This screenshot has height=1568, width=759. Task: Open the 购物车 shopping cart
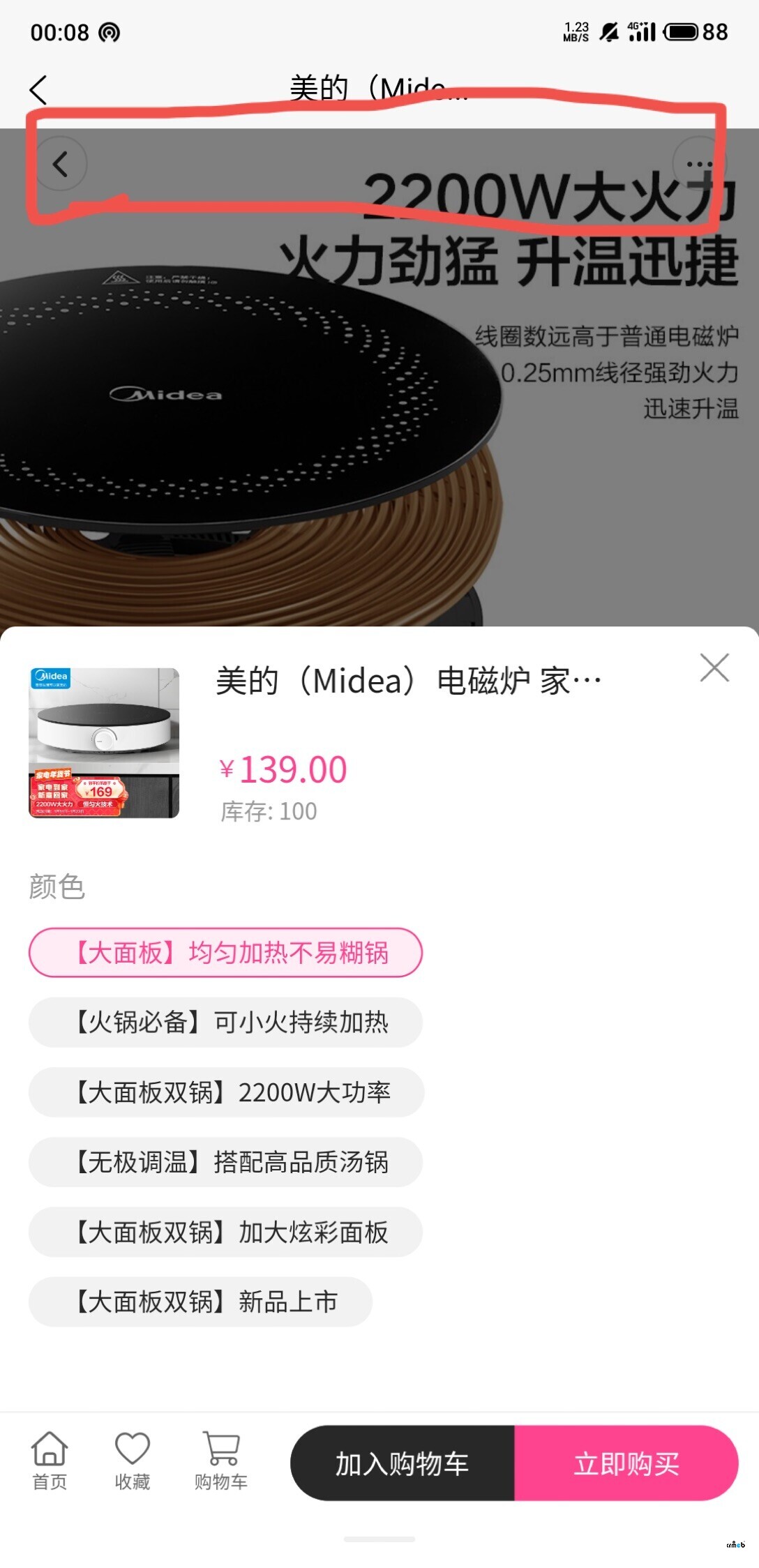[220, 1461]
